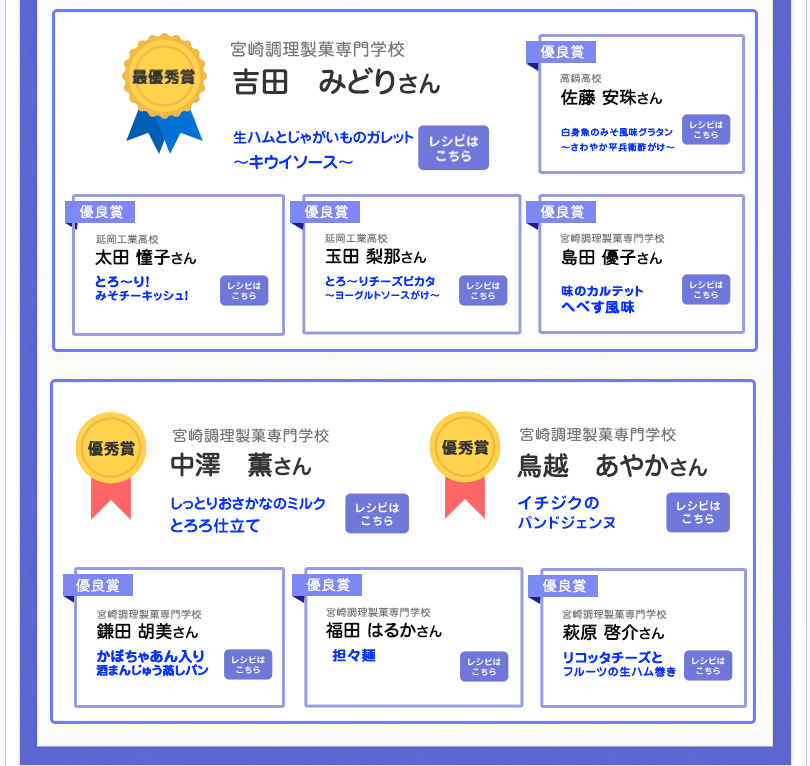The height and width of the screenshot is (766, 810).
Task: See 島田 優子's 味のカルテット recipe
Action: pos(706,289)
